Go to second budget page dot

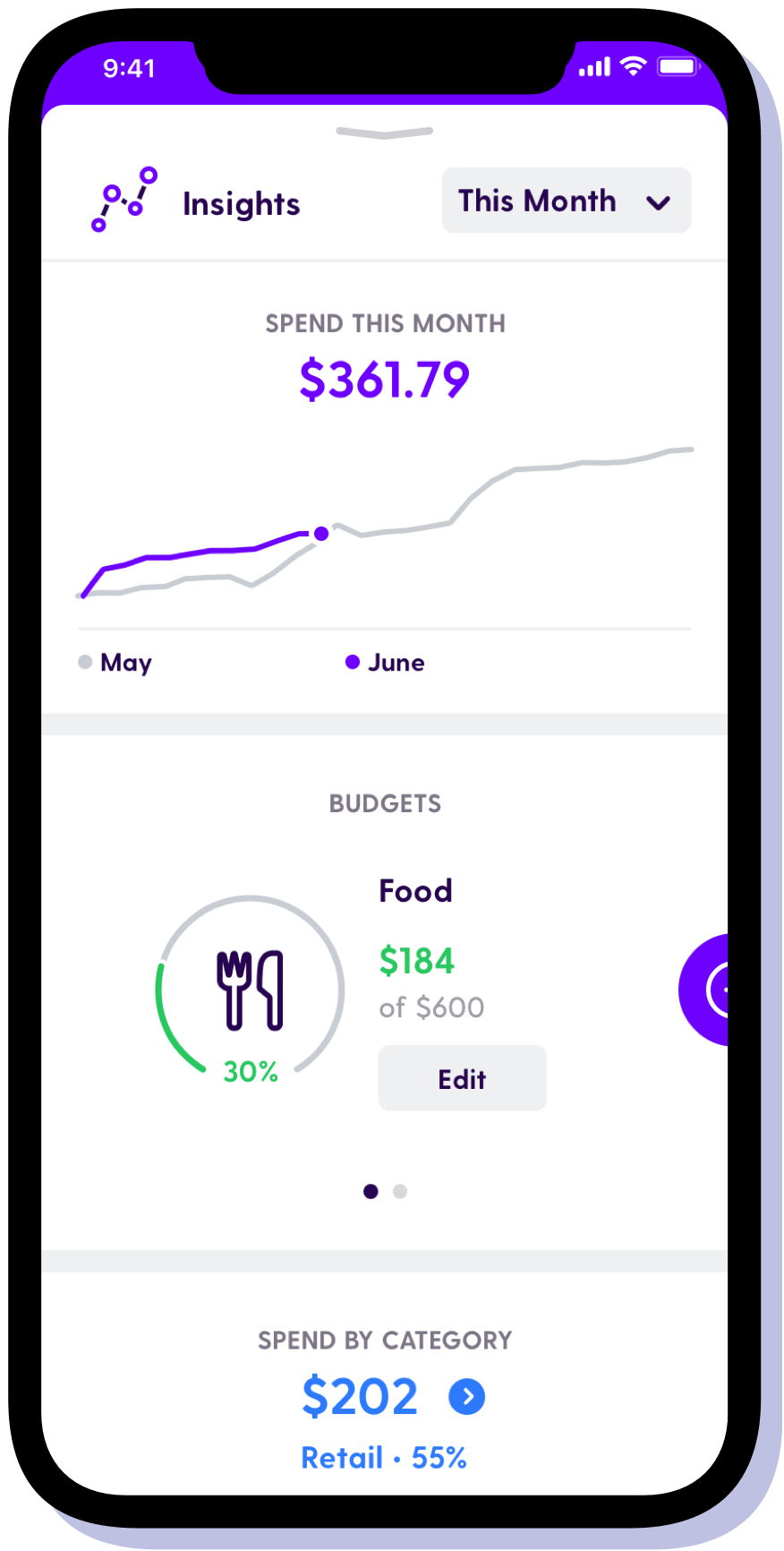click(400, 1191)
